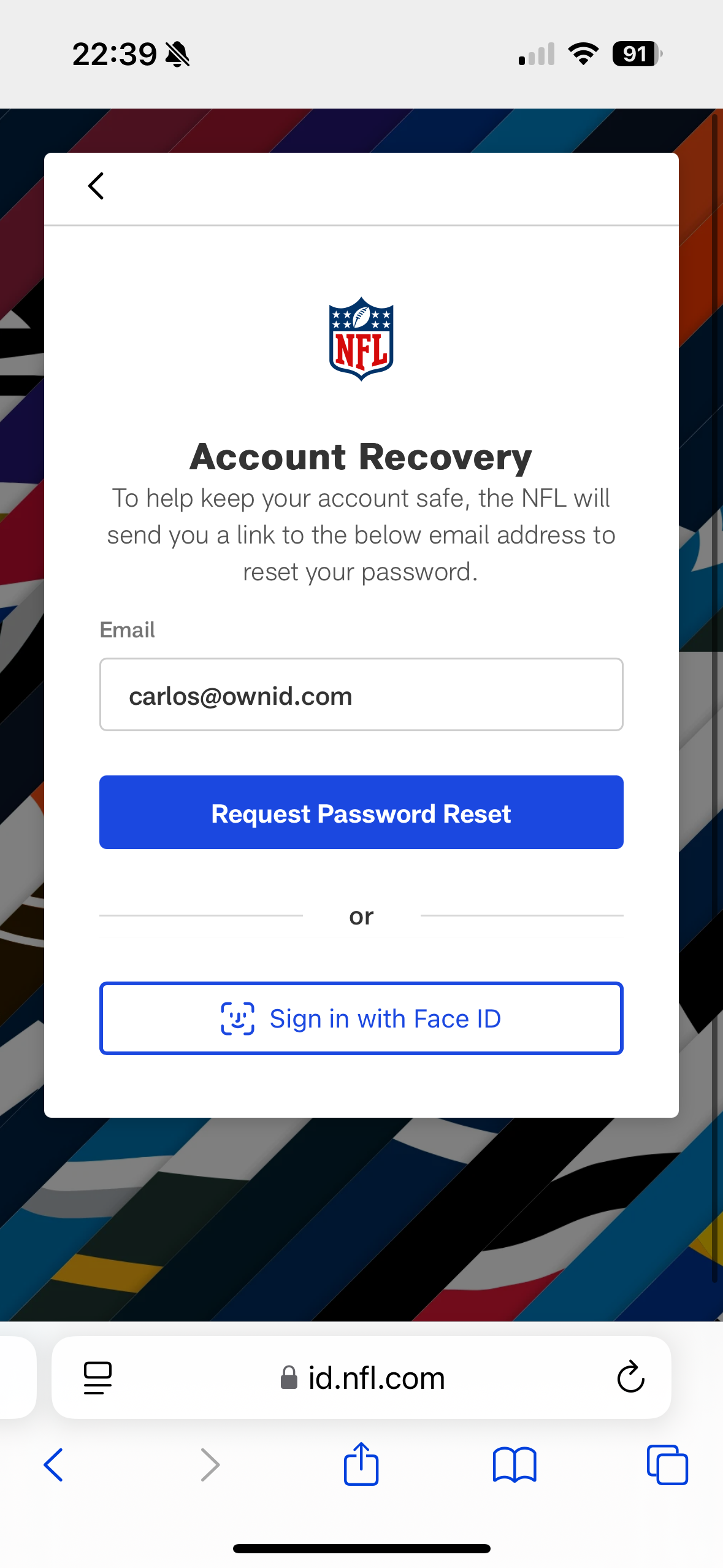Reload the page
Image resolution: width=723 pixels, height=1568 pixels.
click(x=630, y=1378)
